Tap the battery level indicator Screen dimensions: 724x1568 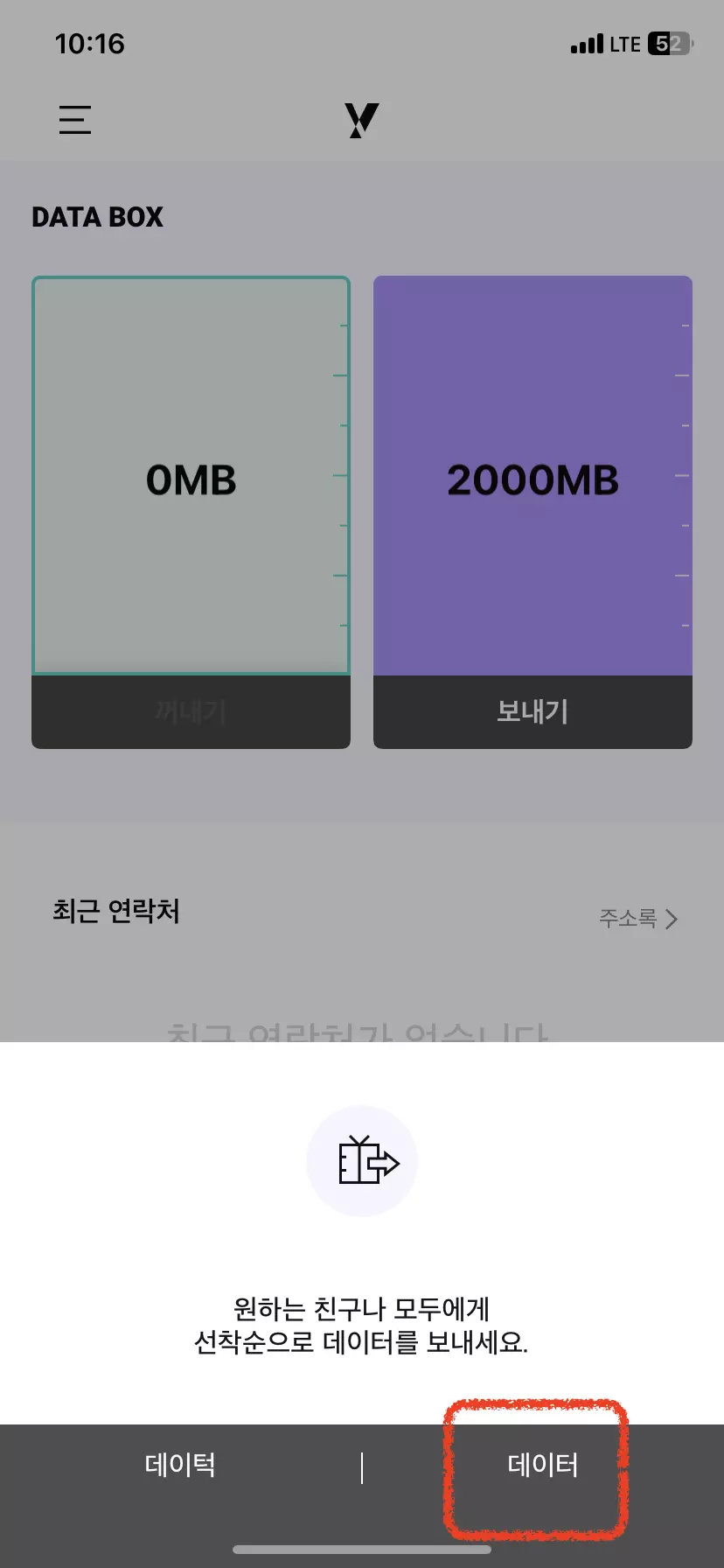[x=668, y=43]
